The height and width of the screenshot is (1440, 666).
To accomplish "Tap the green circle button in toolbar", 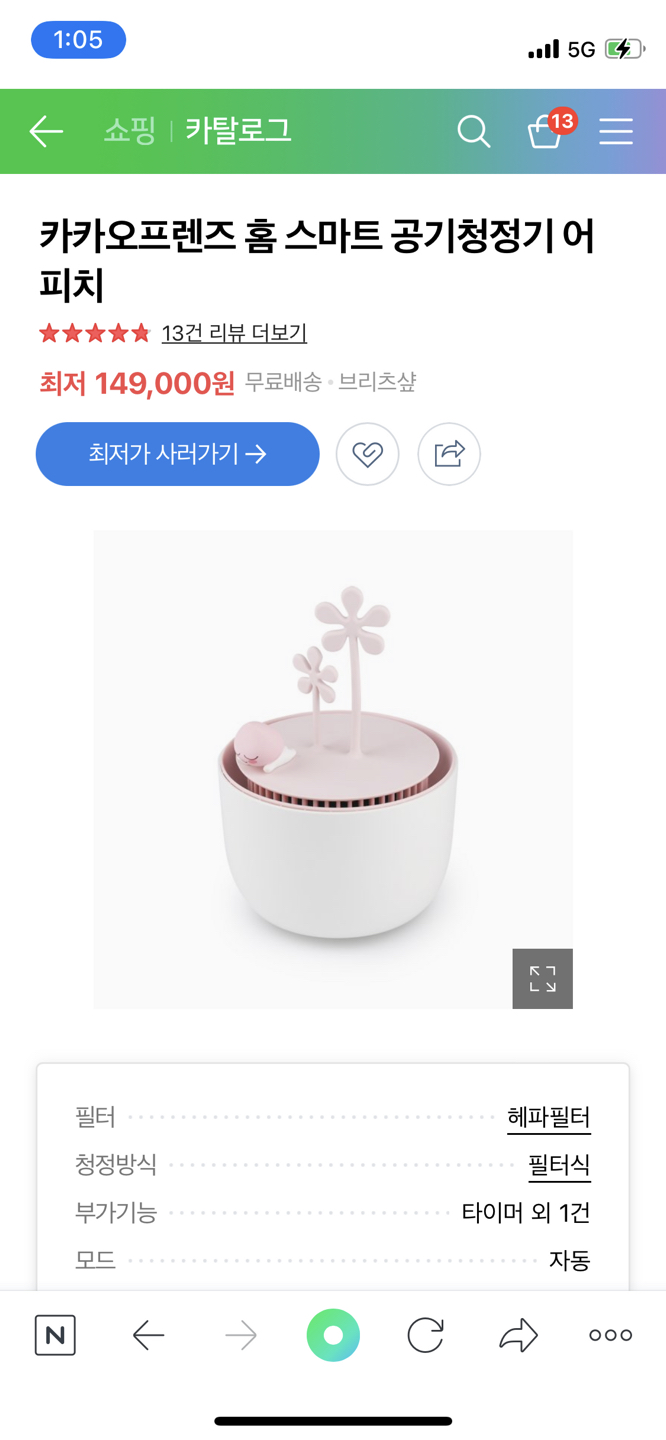I will [333, 1335].
